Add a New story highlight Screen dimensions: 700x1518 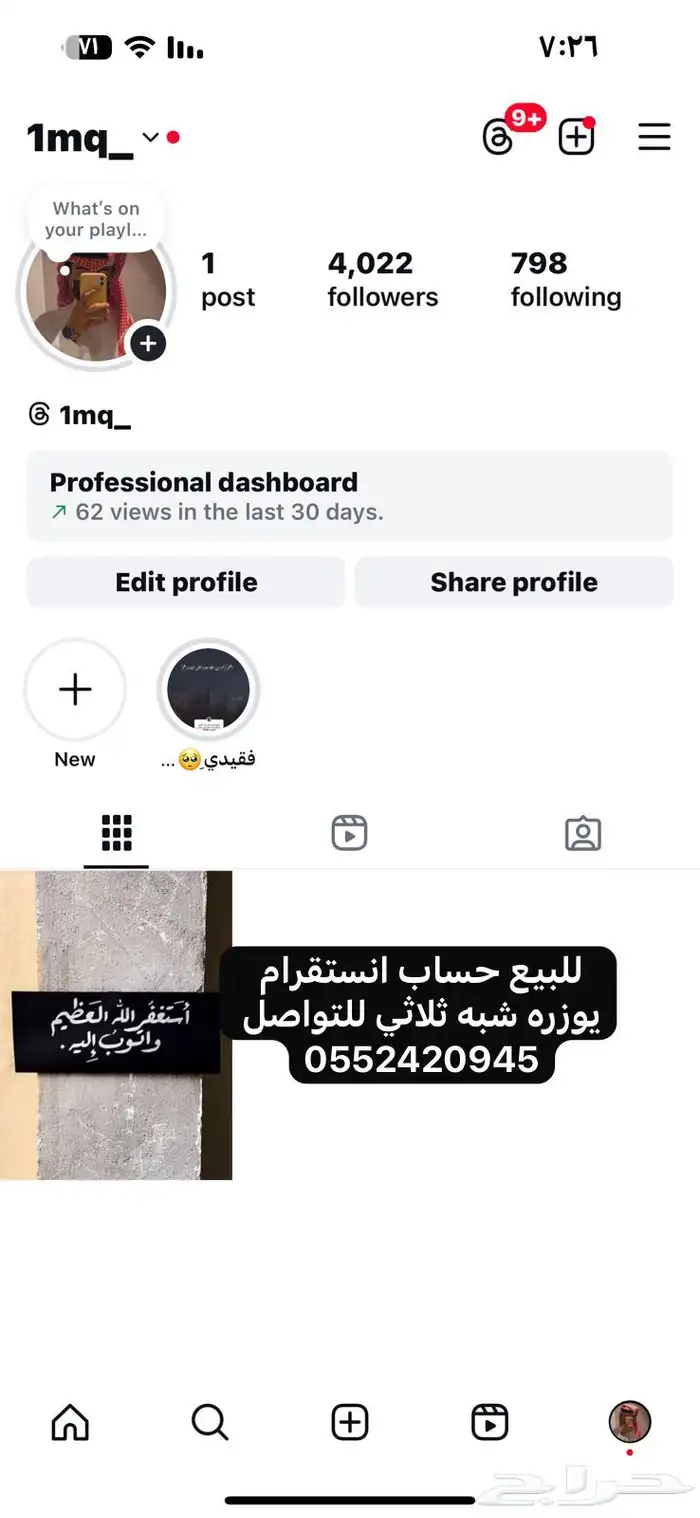pyautogui.click(x=75, y=690)
